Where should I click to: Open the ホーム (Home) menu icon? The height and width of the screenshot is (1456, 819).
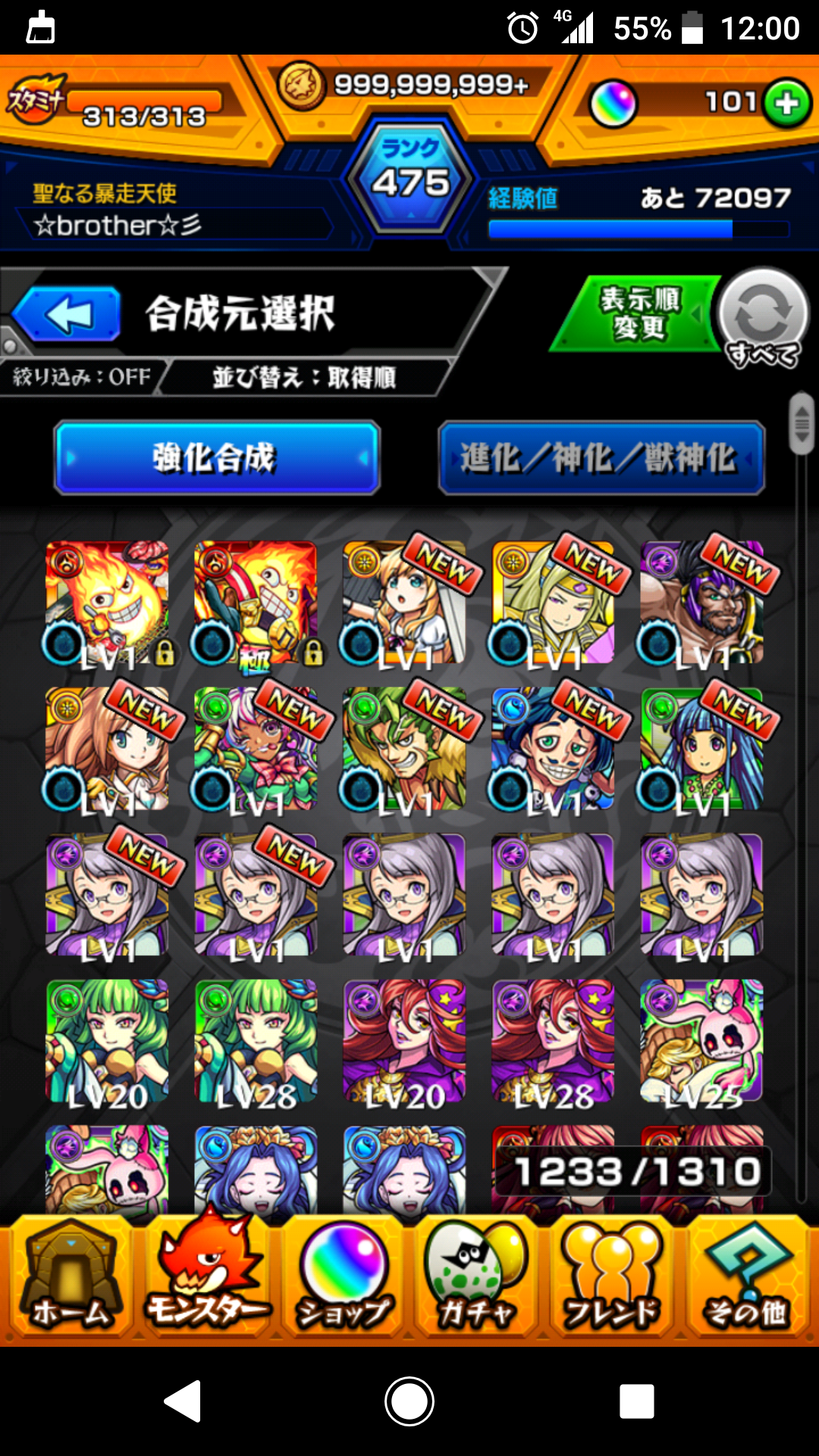click(68, 1282)
